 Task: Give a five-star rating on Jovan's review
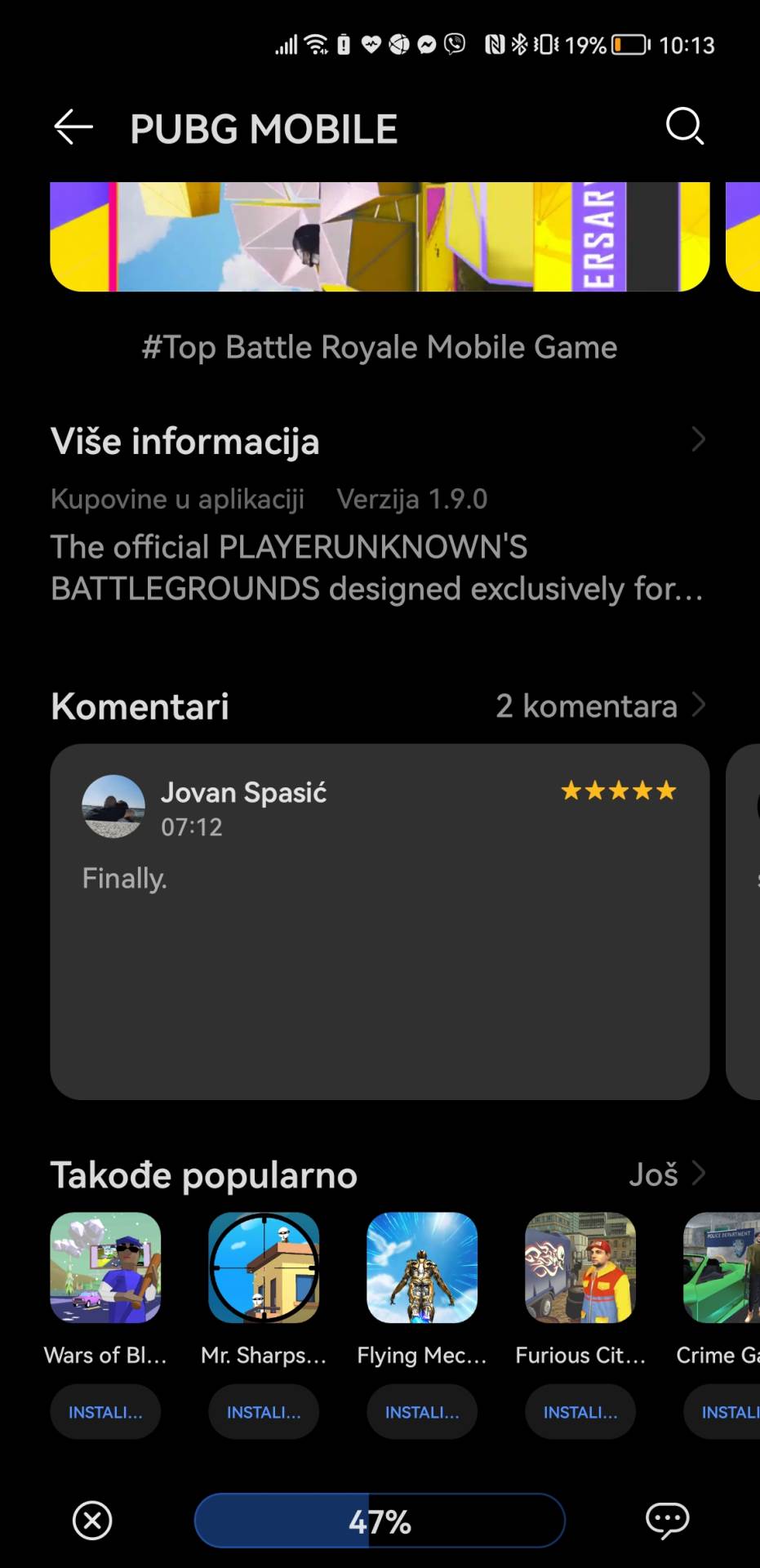pyautogui.click(x=618, y=790)
